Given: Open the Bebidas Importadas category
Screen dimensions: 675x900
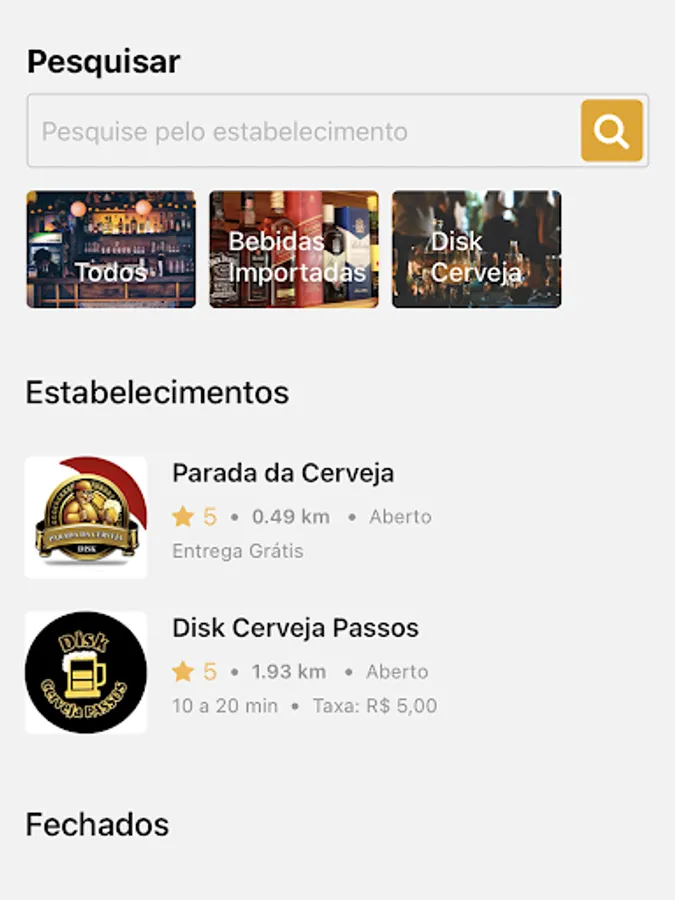Looking at the screenshot, I should (x=294, y=249).
